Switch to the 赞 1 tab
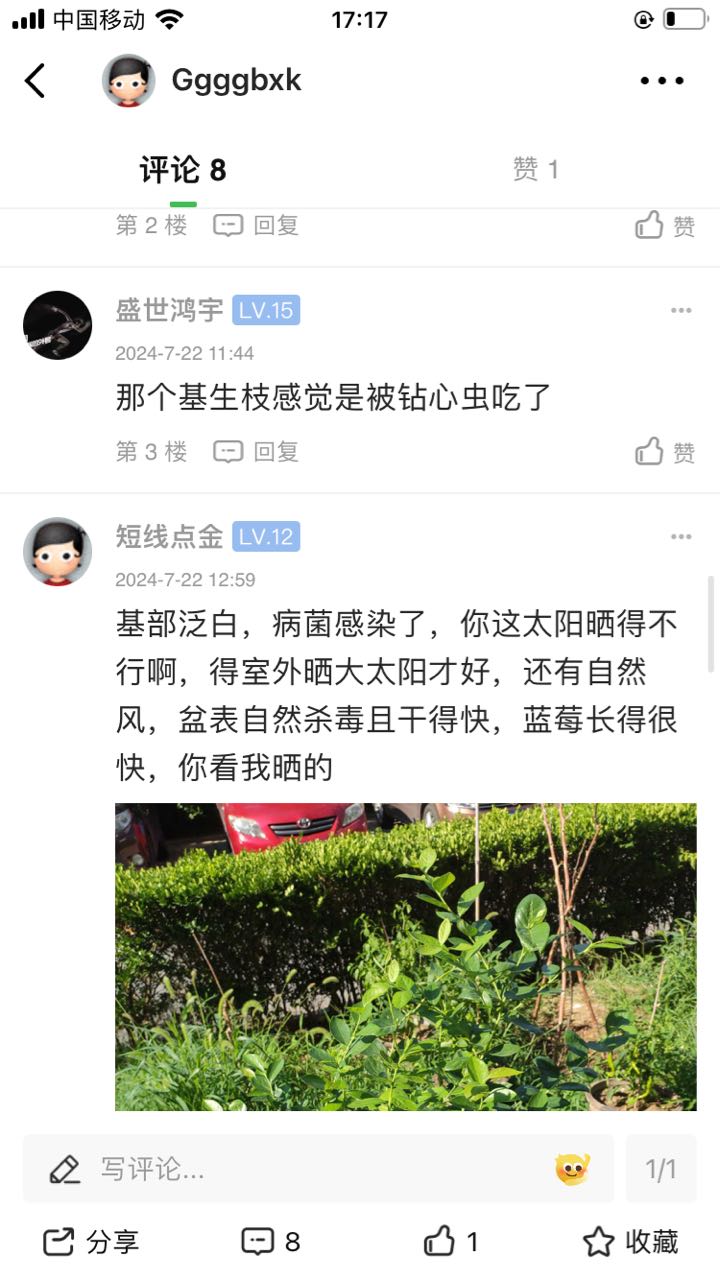The image size is (720, 1280). coord(536,170)
